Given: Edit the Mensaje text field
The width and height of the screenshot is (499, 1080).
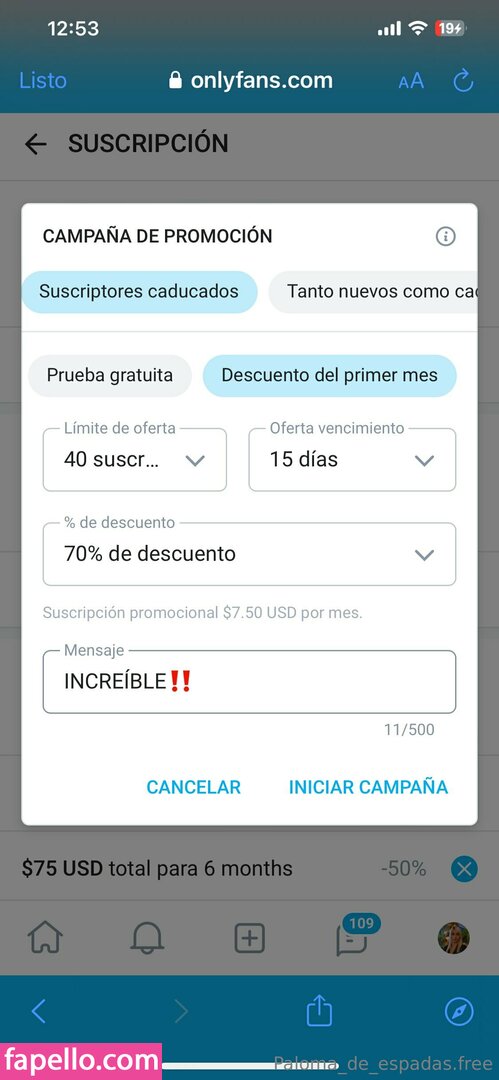Looking at the screenshot, I should click(250, 682).
